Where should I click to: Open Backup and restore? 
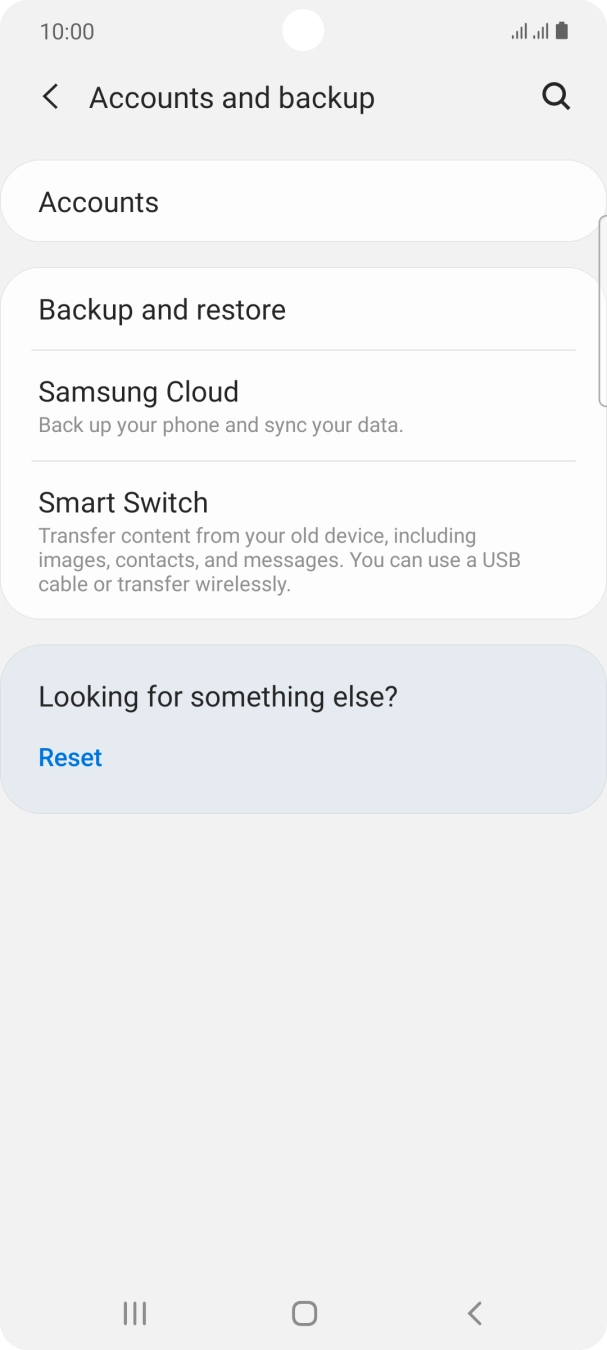click(303, 310)
